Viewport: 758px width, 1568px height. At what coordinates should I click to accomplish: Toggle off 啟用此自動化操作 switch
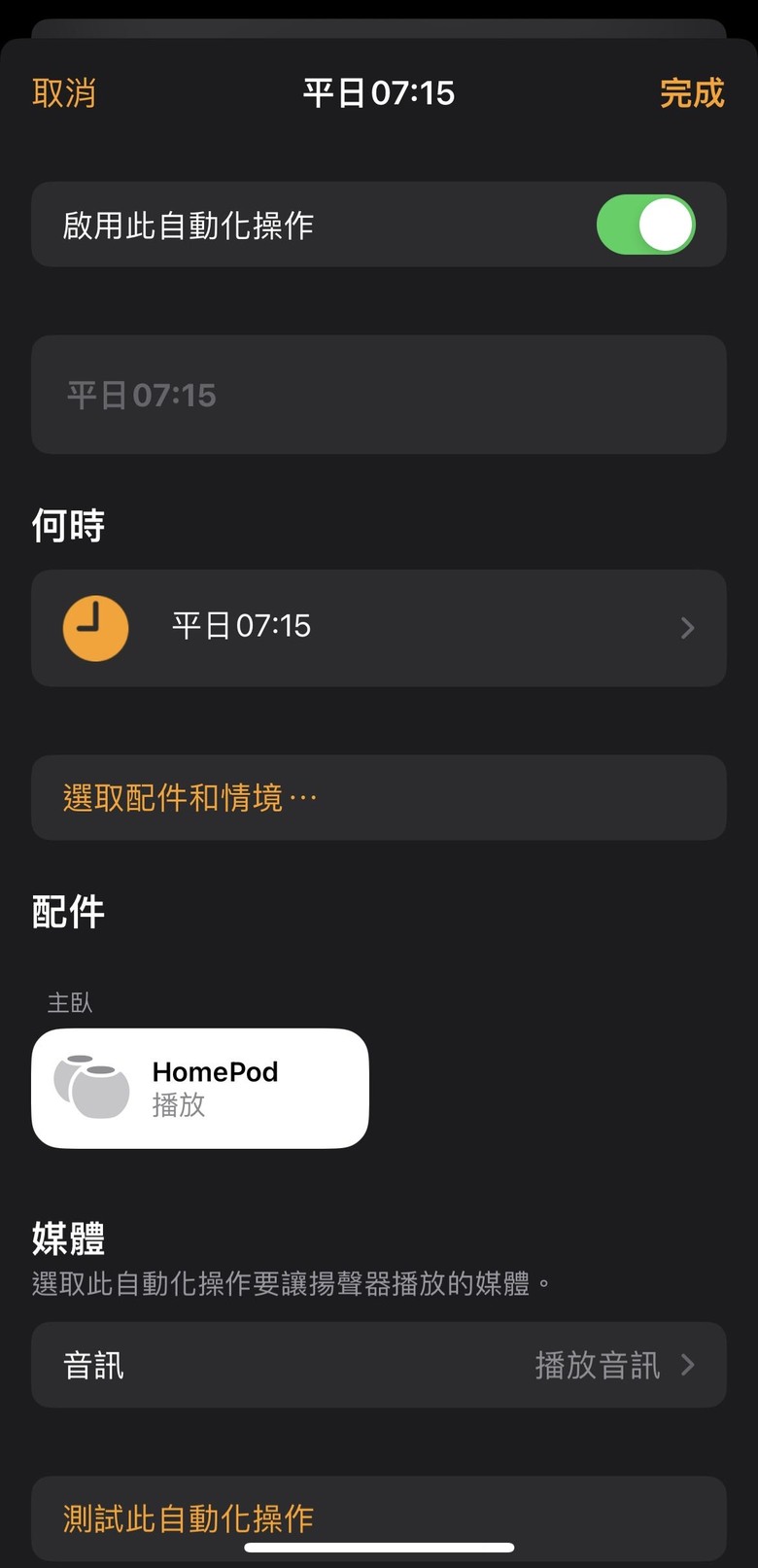pyautogui.click(x=645, y=225)
